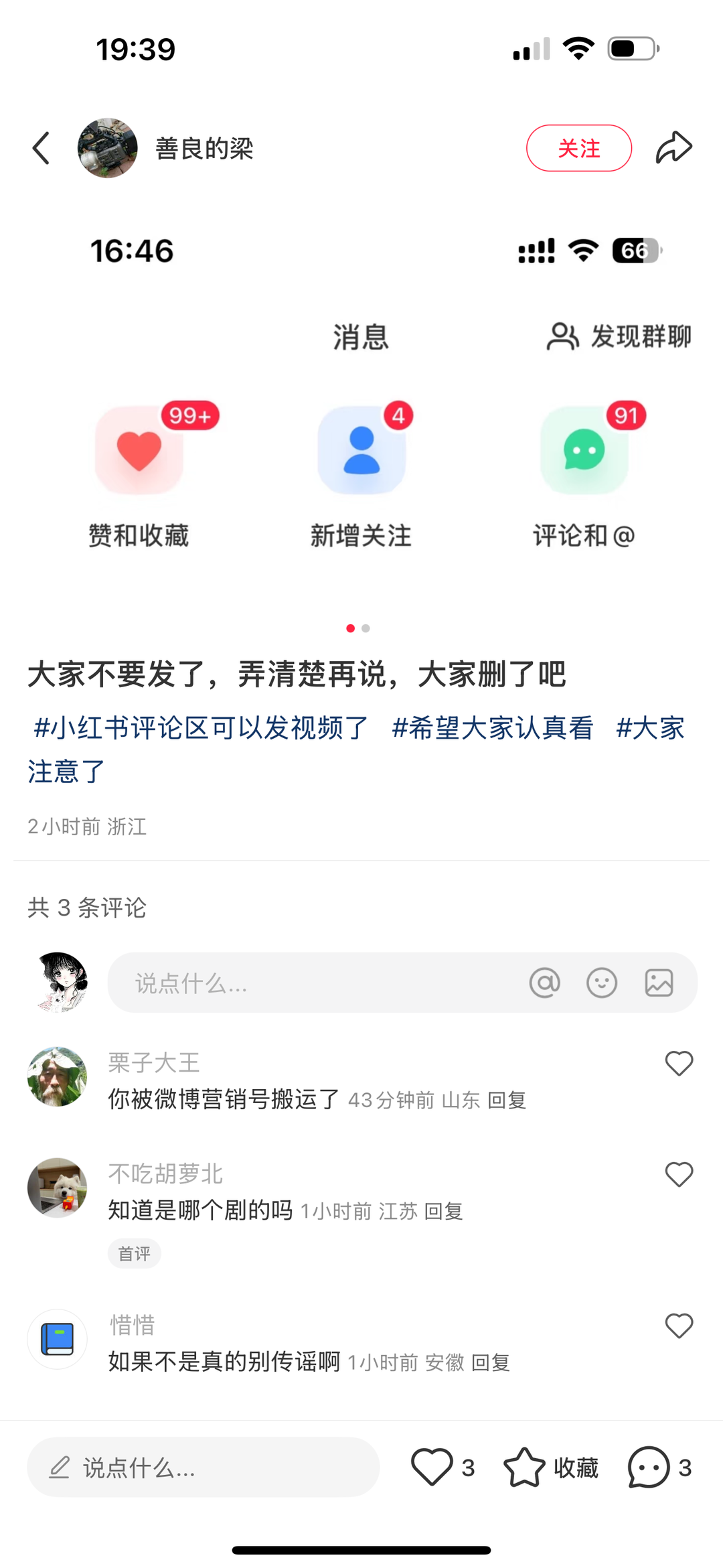Share this post

click(x=673, y=148)
